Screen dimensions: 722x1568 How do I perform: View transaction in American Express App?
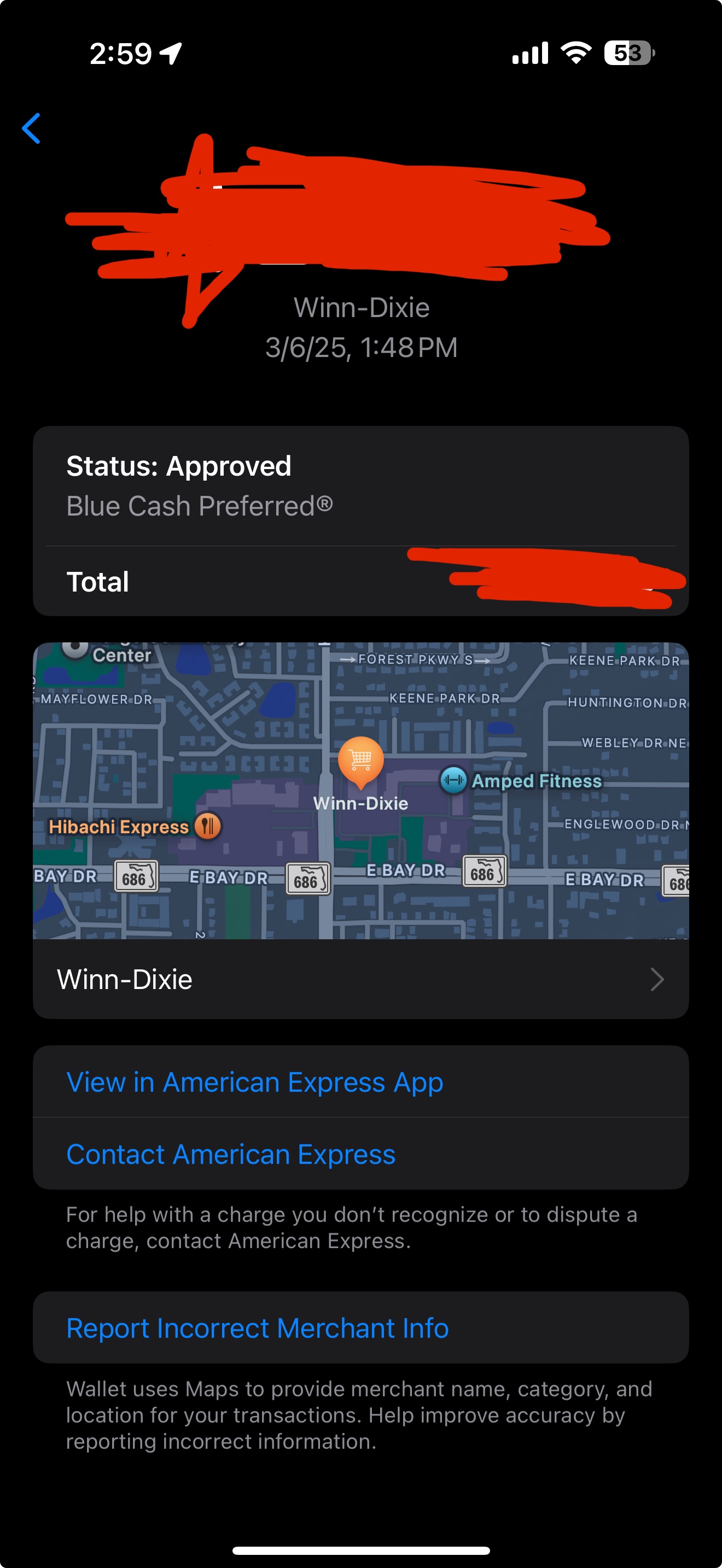coord(254,1083)
